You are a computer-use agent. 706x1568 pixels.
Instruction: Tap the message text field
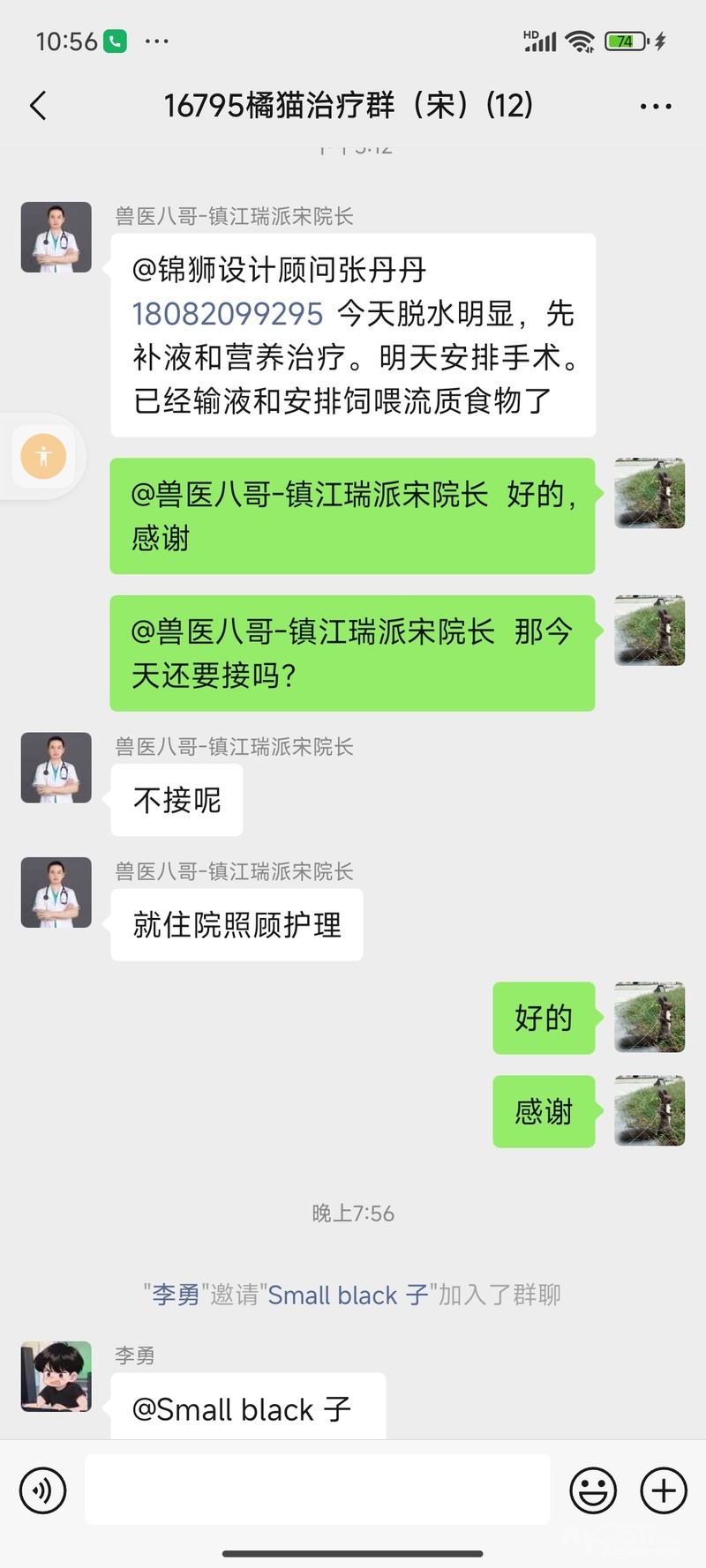coord(318,1490)
